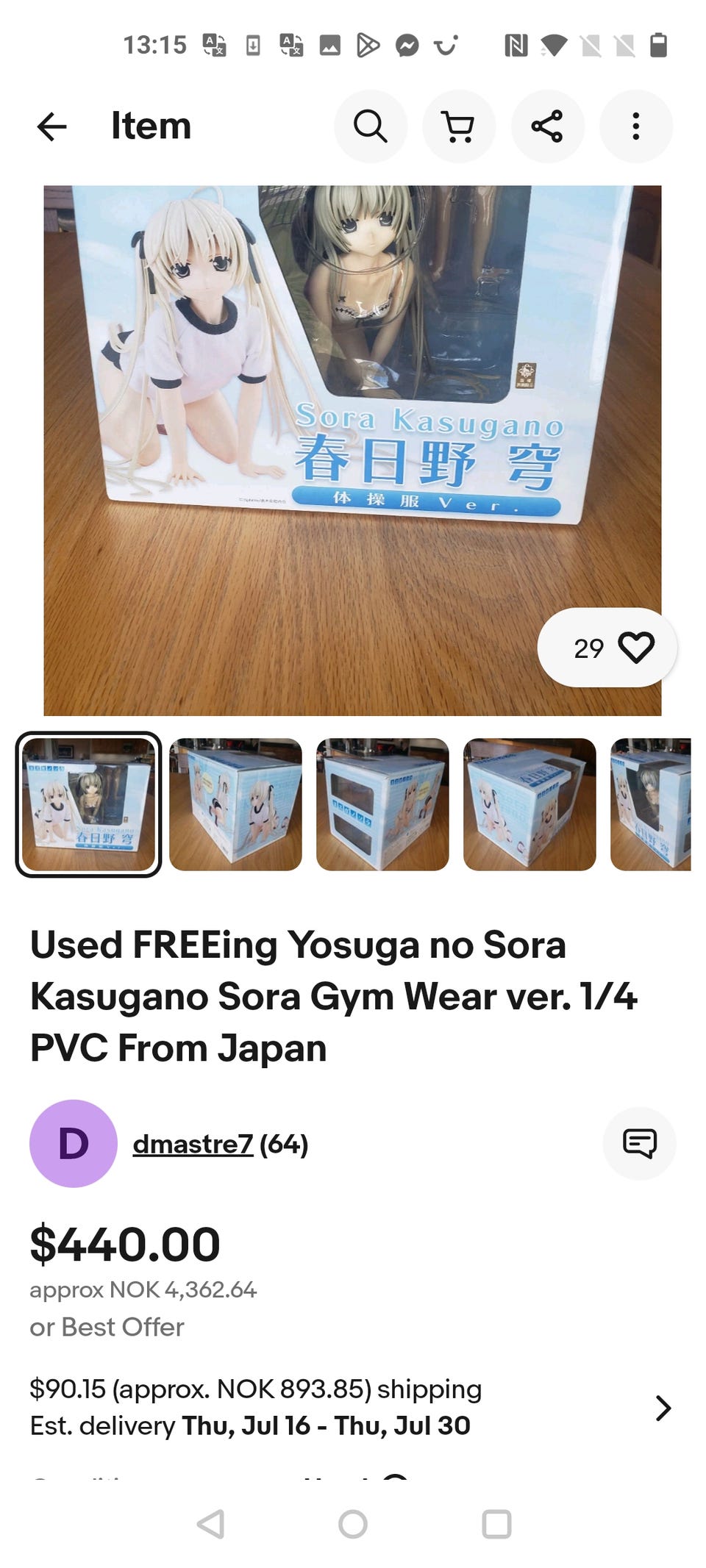Go back using the top arrow
The height and width of the screenshot is (1568, 706).
[x=51, y=126]
